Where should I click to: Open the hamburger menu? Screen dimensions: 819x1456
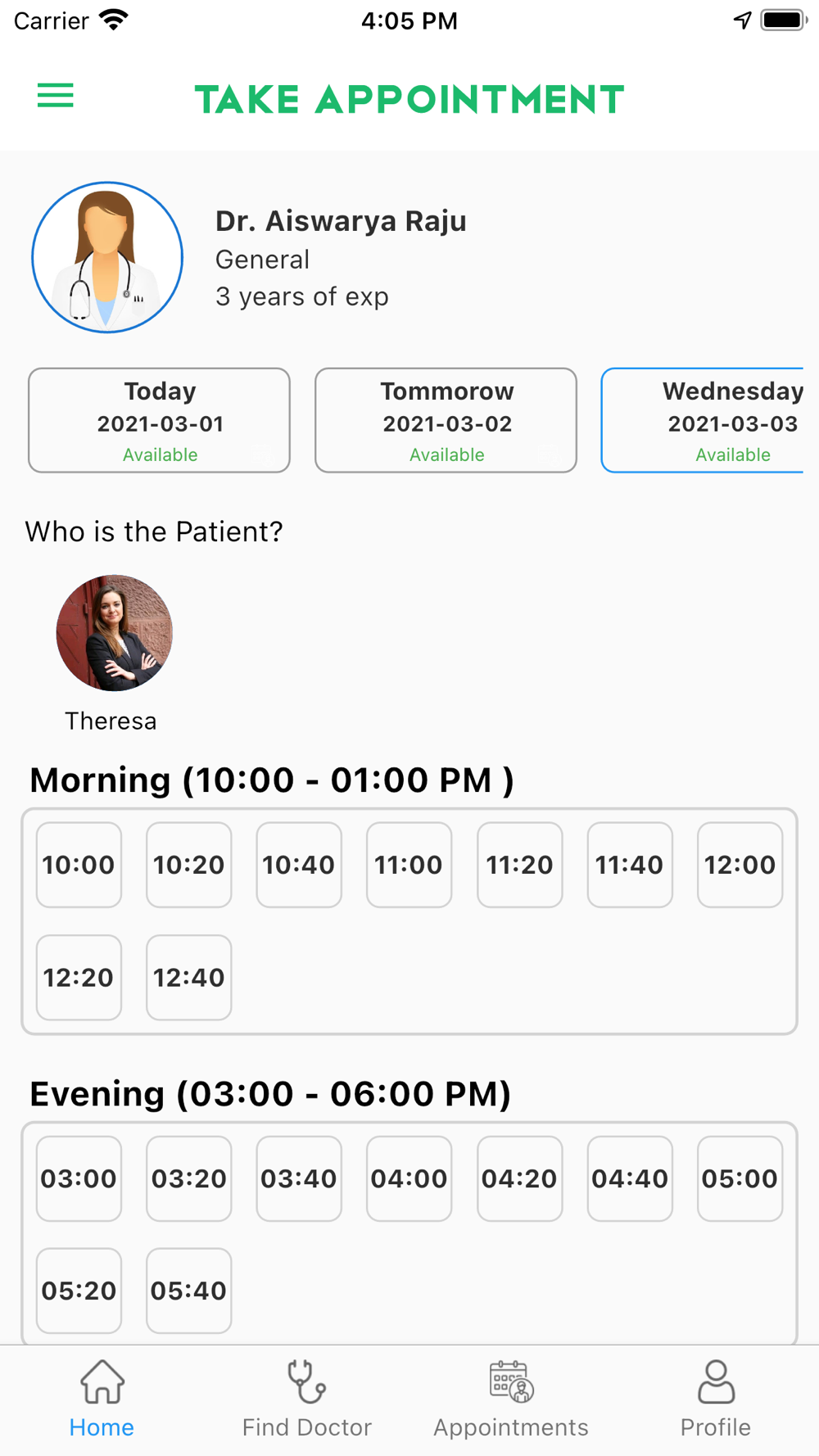click(x=56, y=96)
